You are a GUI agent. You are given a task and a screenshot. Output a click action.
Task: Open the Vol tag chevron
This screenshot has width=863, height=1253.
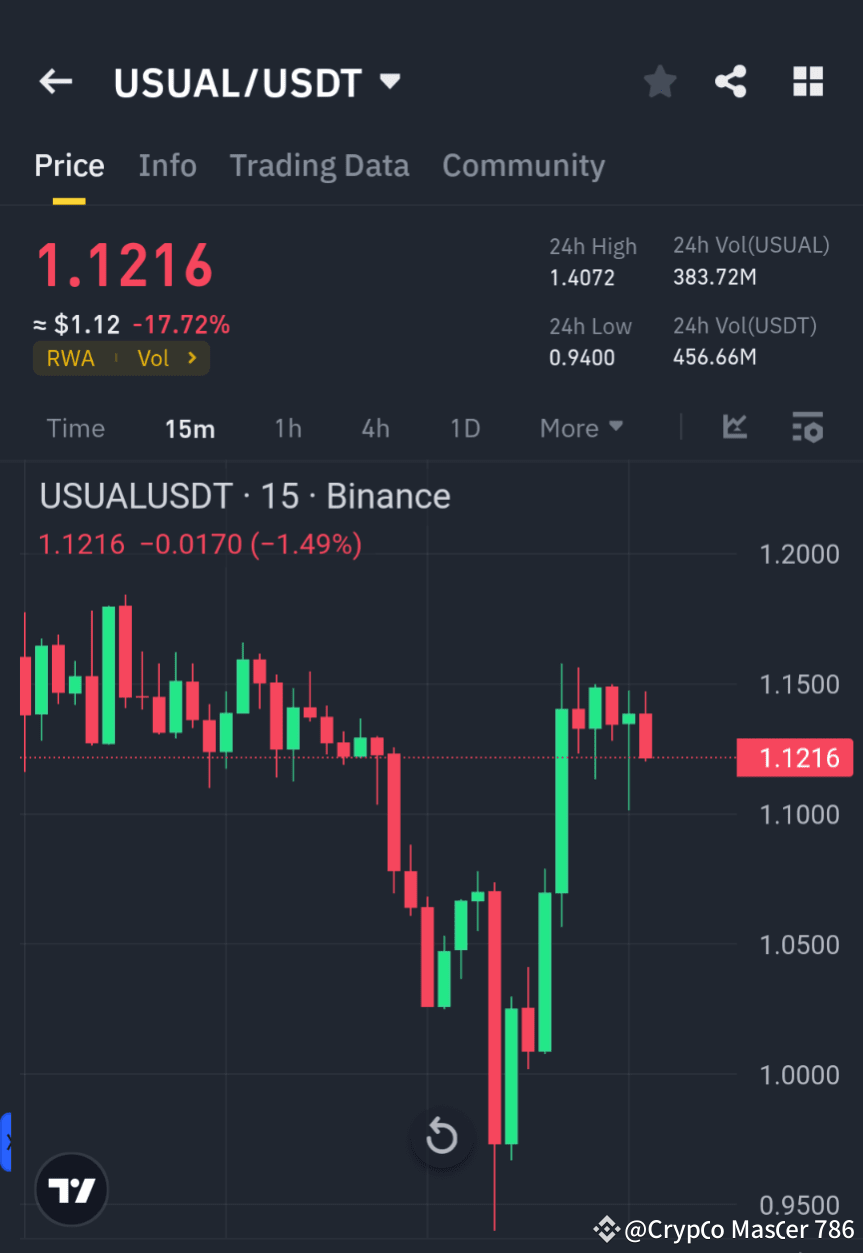[190, 357]
